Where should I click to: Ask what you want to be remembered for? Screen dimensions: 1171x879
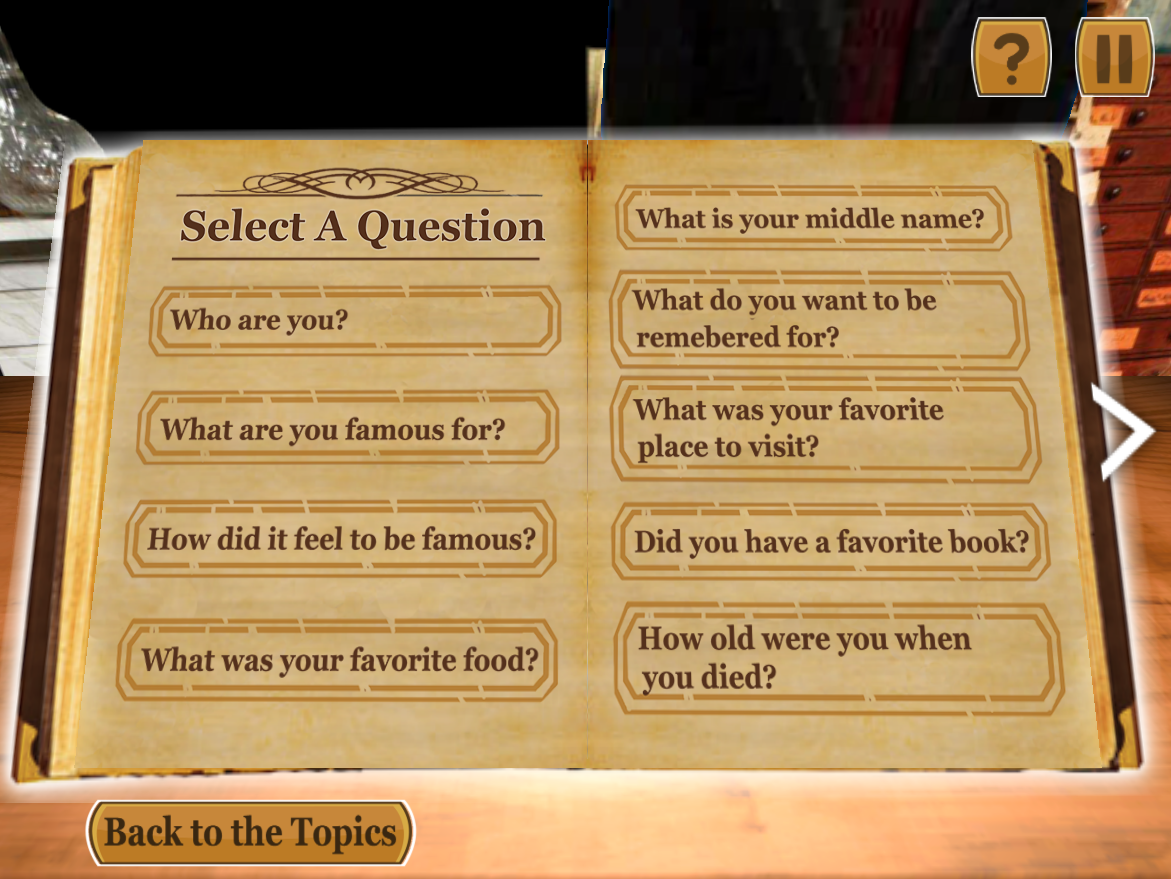click(x=820, y=319)
